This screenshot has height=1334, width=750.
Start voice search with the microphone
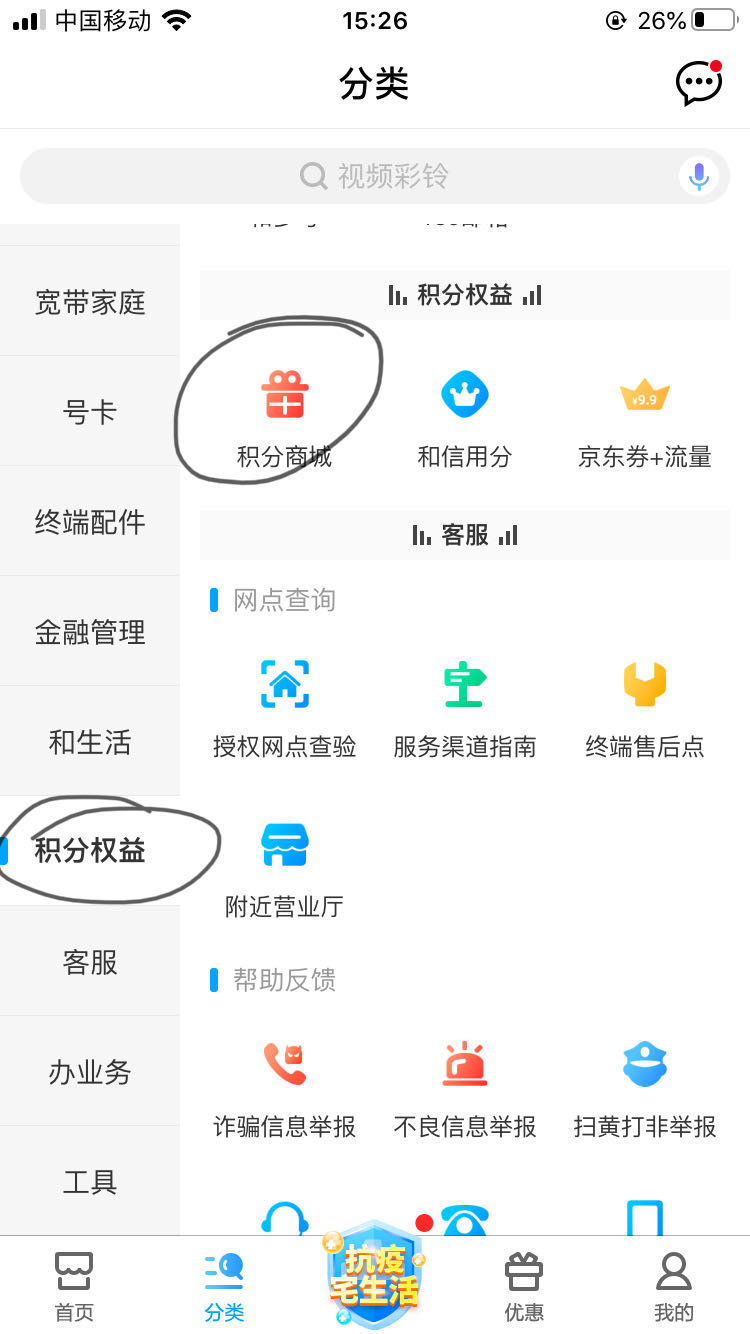tap(699, 177)
